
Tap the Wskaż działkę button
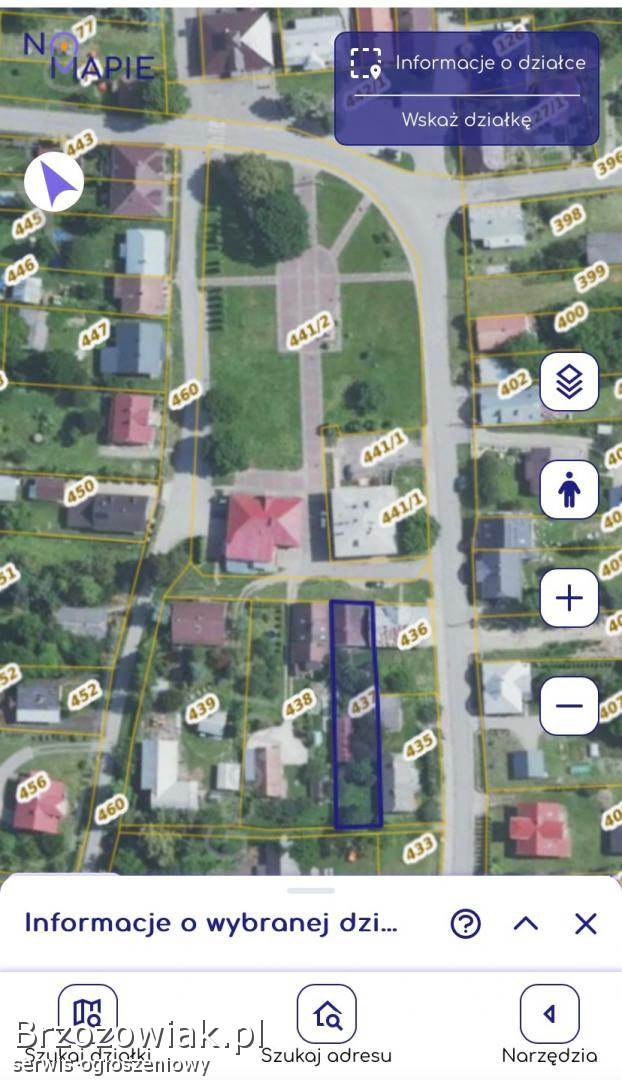click(x=466, y=120)
